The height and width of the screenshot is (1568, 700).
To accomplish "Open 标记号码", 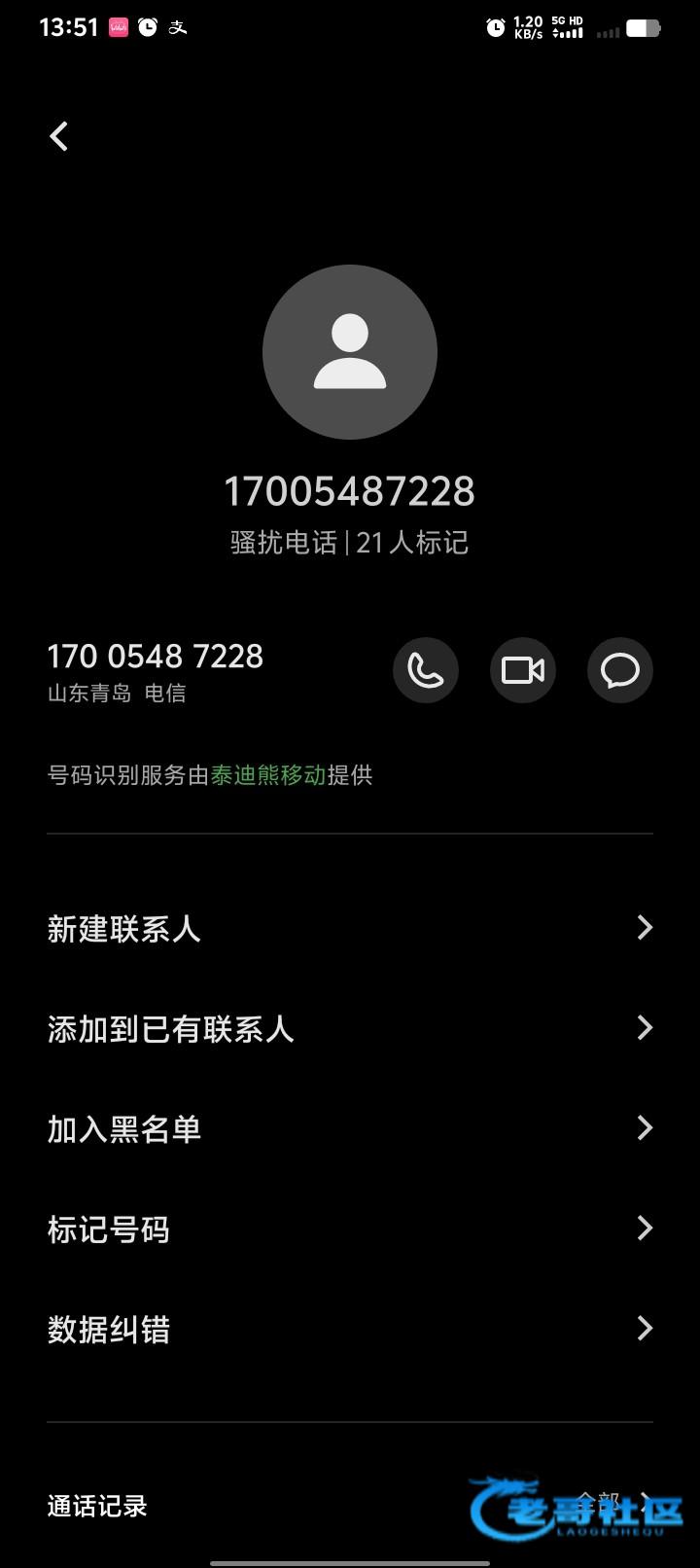I will click(x=350, y=1229).
